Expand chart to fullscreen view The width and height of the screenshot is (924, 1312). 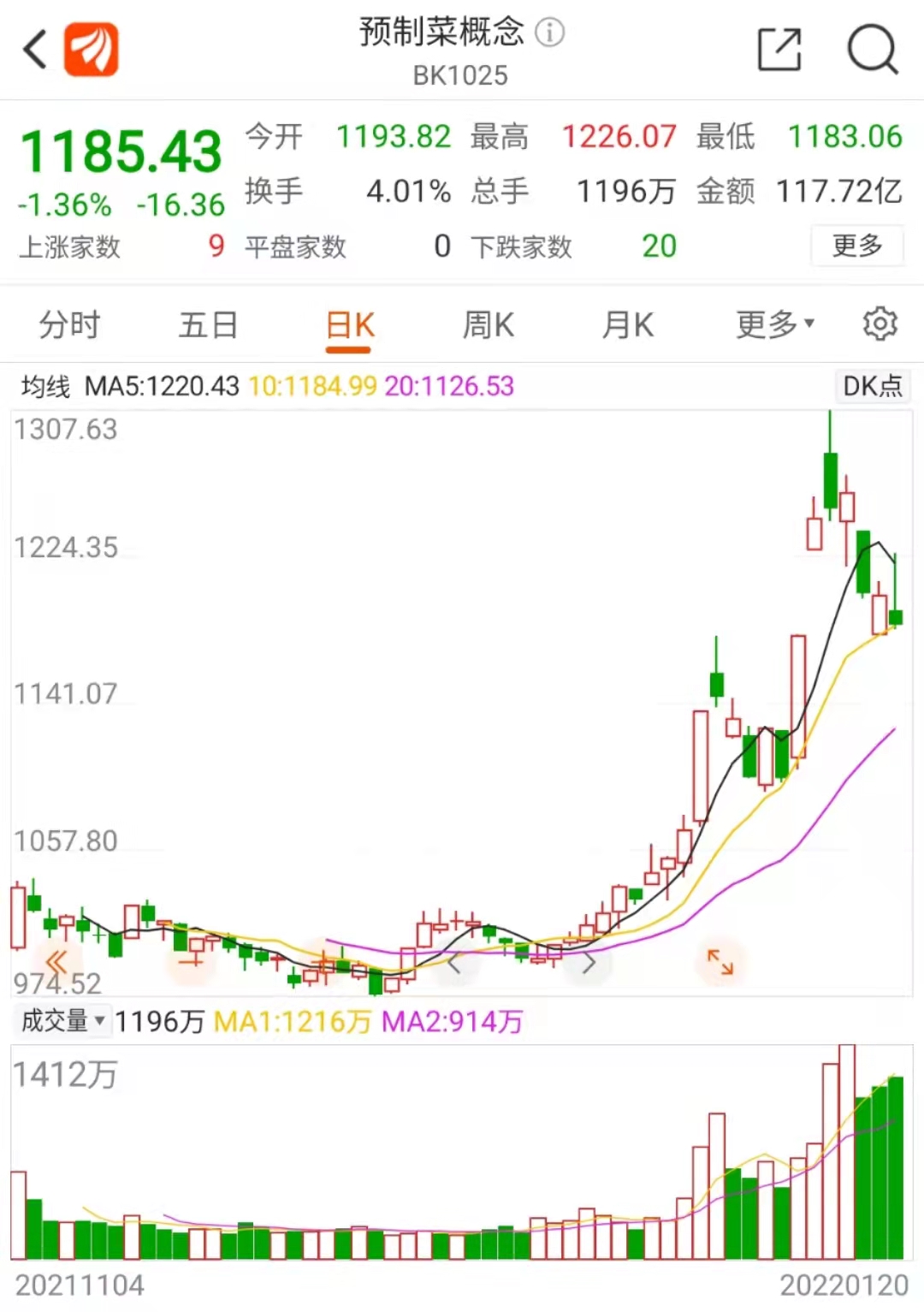pyautogui.click(x=720, y=962)
